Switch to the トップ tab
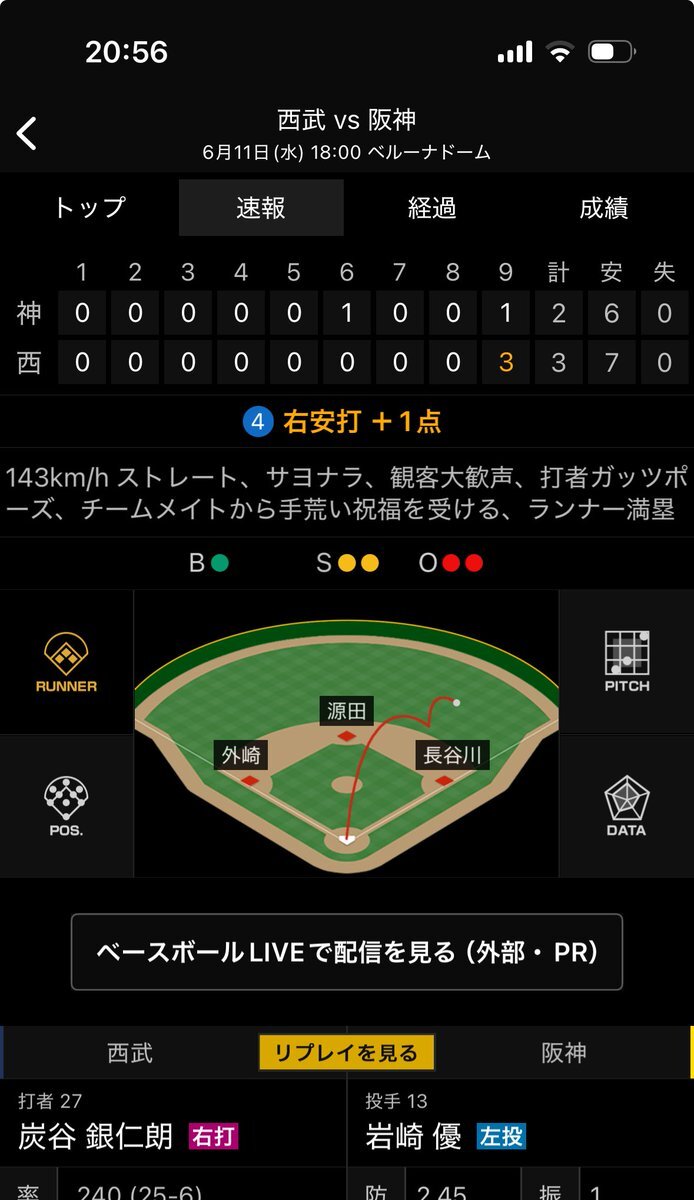The height and width of the screenshot is (1200, 694). (x=89, y=208)
